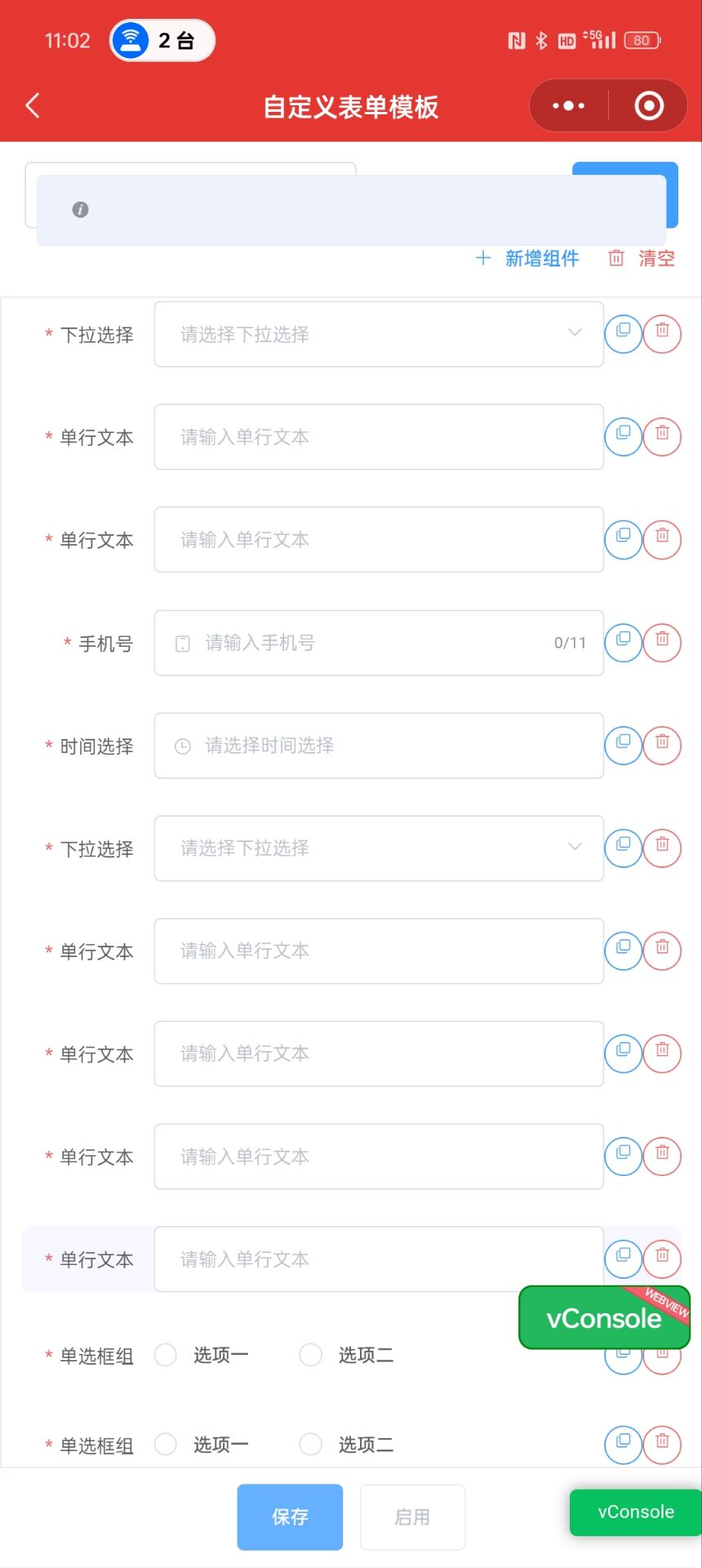Remove the 时间选择 component
Viewport: 702px width, 1568px height.
click(662, 744)
